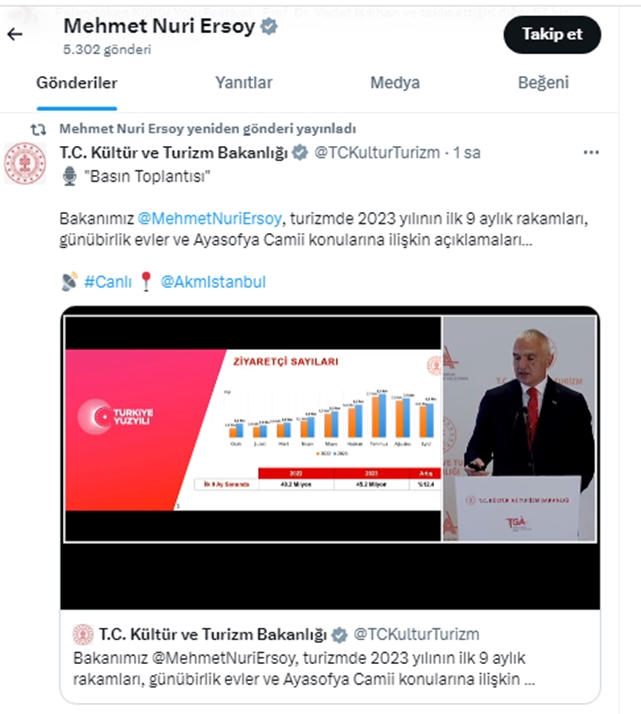Screen dimensions: 641x714
Task: Open the @MehmetNuriErsoy mention link
Action: (210, 217)
